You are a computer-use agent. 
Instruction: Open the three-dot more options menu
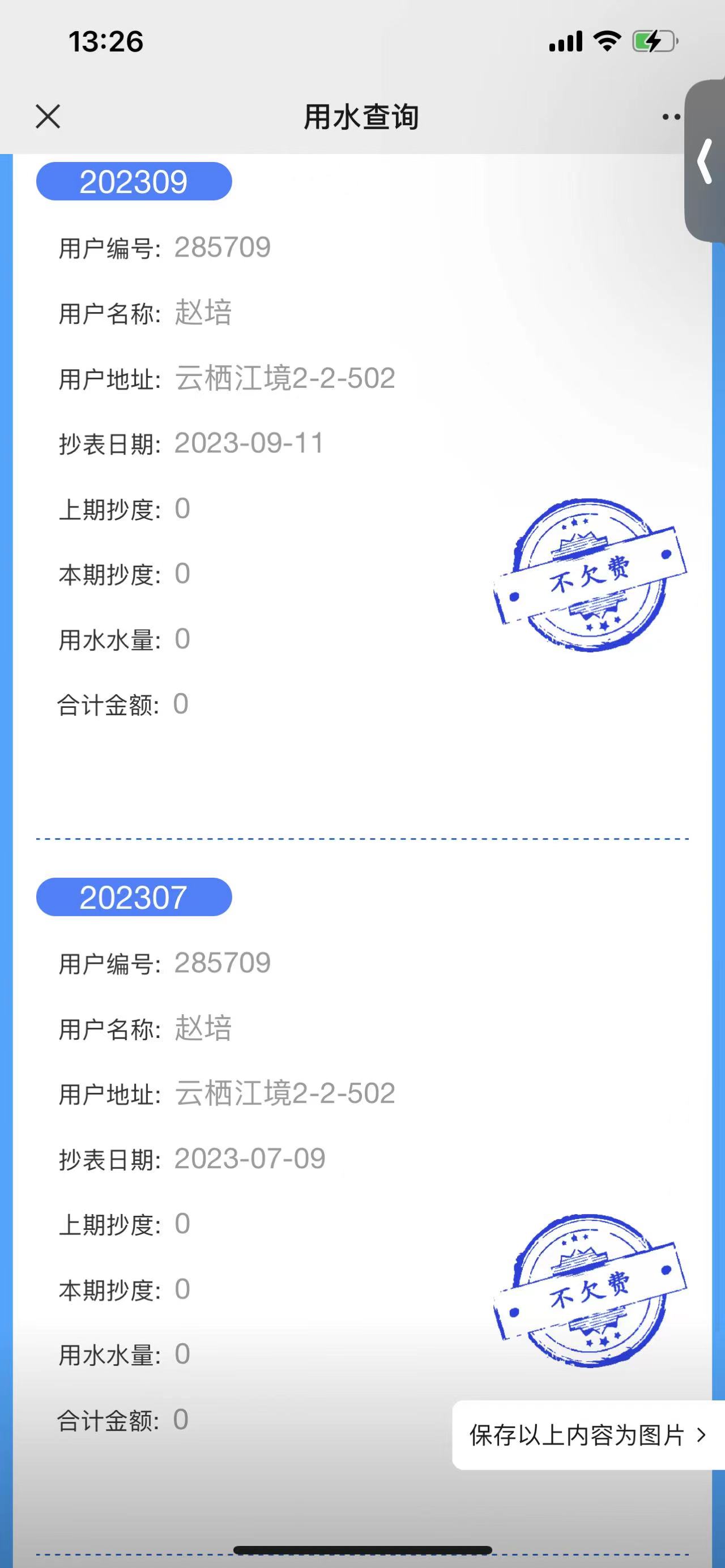[x=671, y=117]
